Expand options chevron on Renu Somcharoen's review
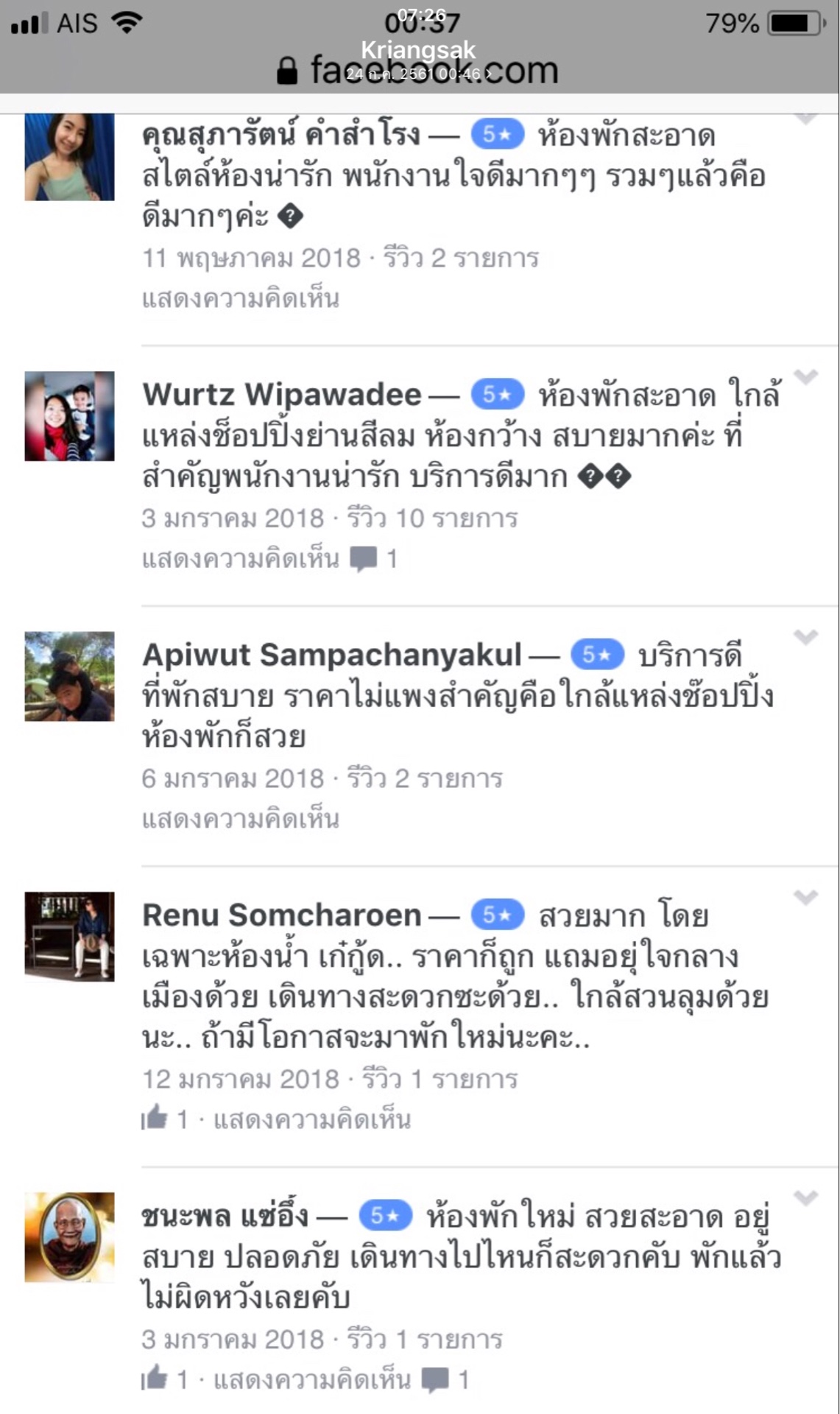This screenshot has width=840, height=1414. 806,897
